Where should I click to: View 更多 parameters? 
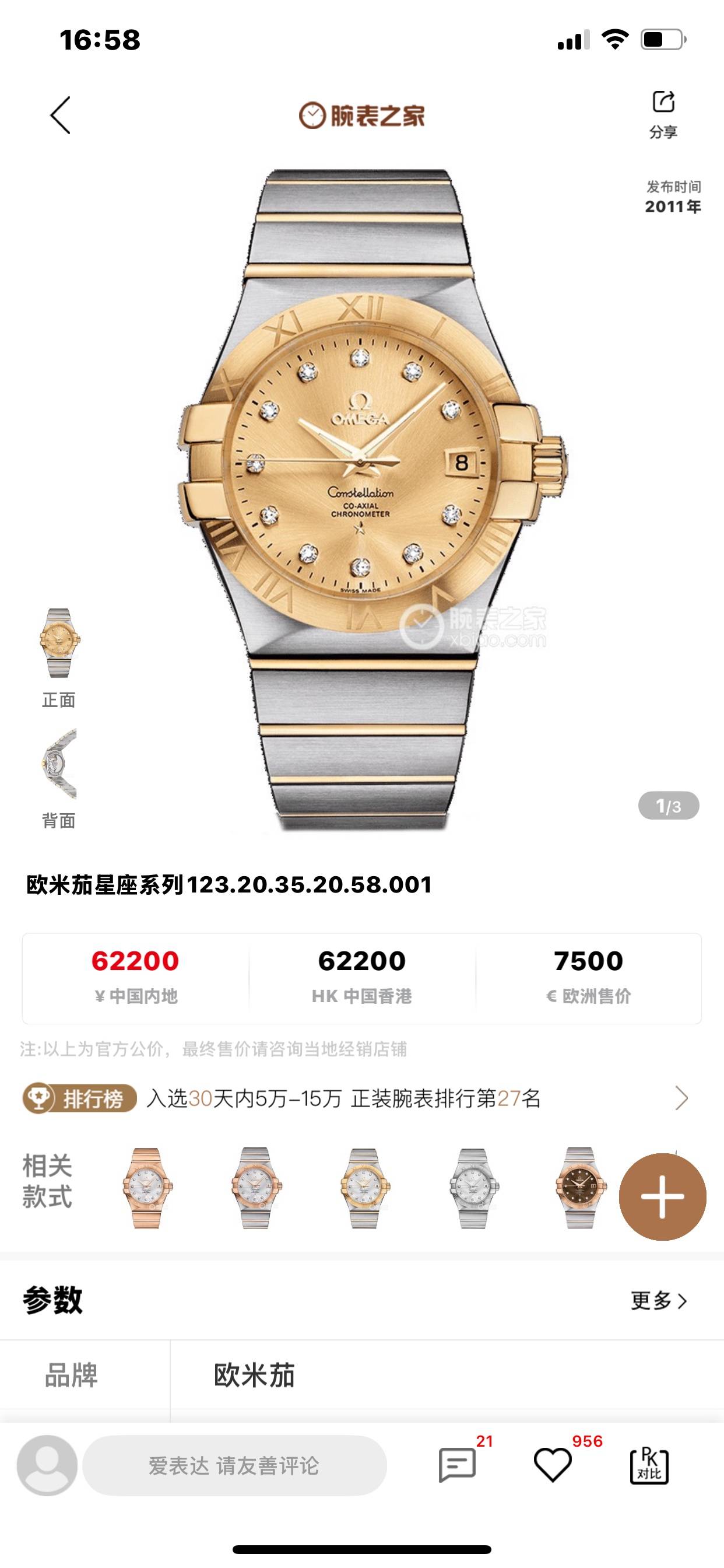click(659, 1301)
